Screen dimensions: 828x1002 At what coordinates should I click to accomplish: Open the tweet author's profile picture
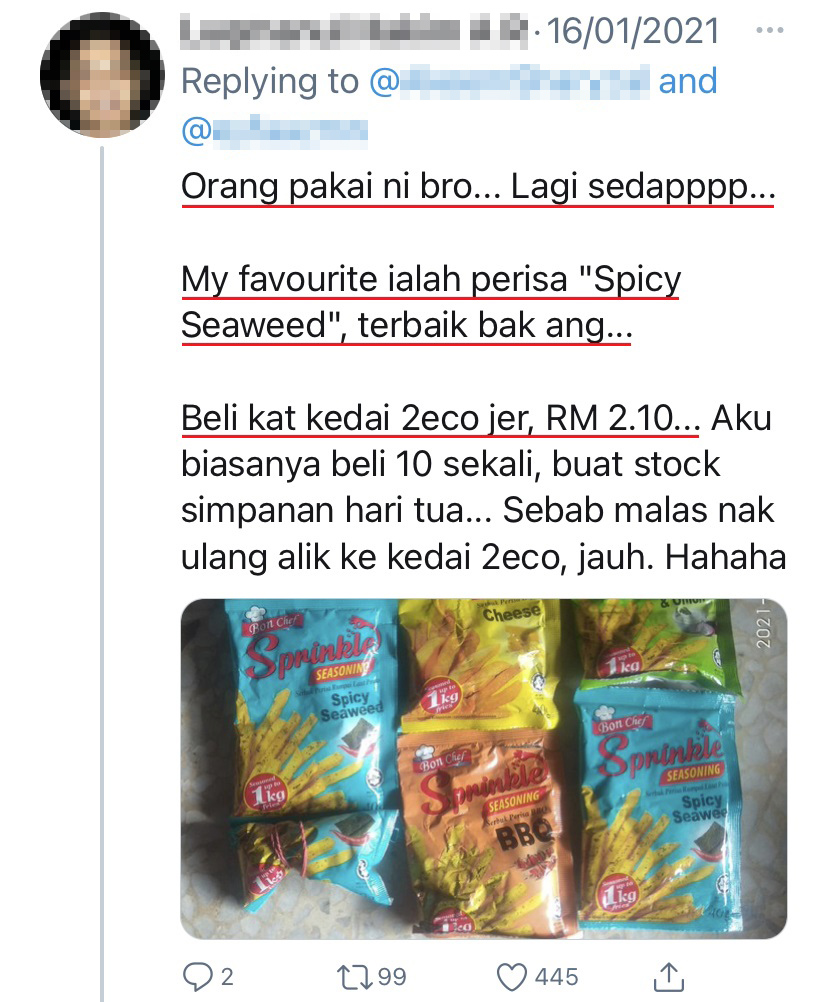coord(102,76)
